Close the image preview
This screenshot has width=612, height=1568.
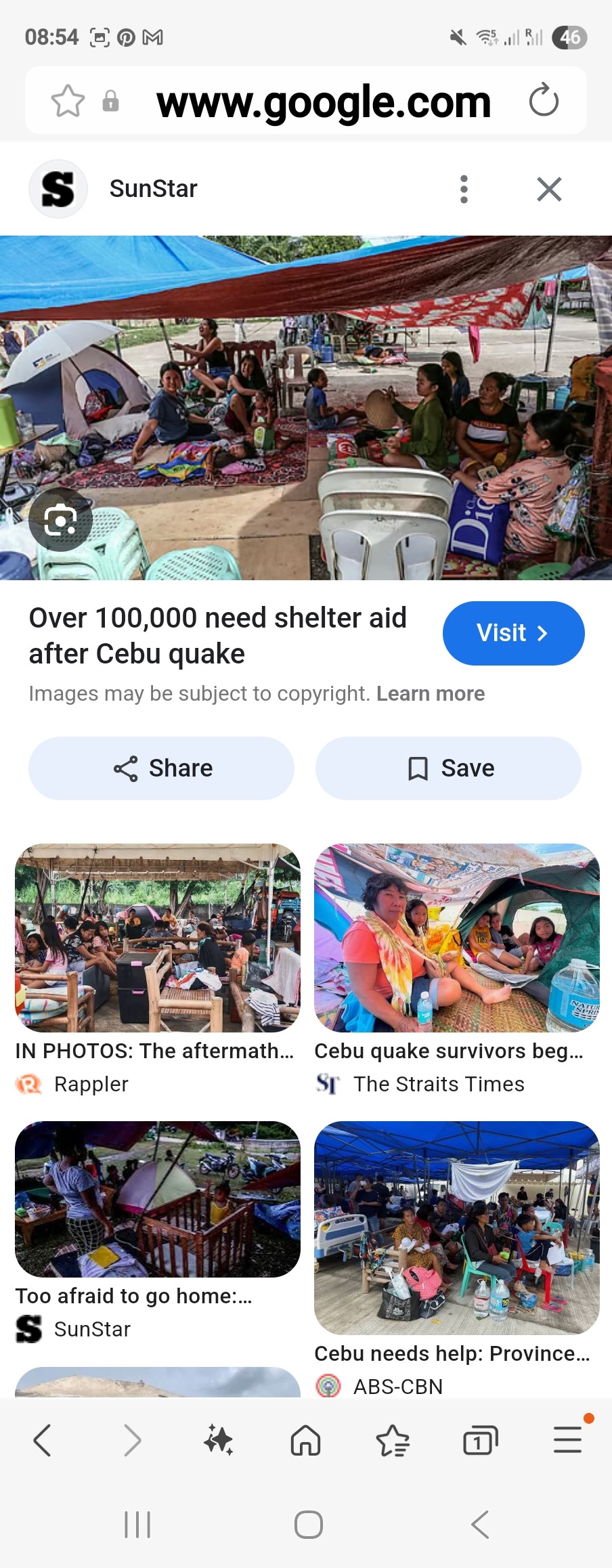pyautogui.click(x=549, y=189)
